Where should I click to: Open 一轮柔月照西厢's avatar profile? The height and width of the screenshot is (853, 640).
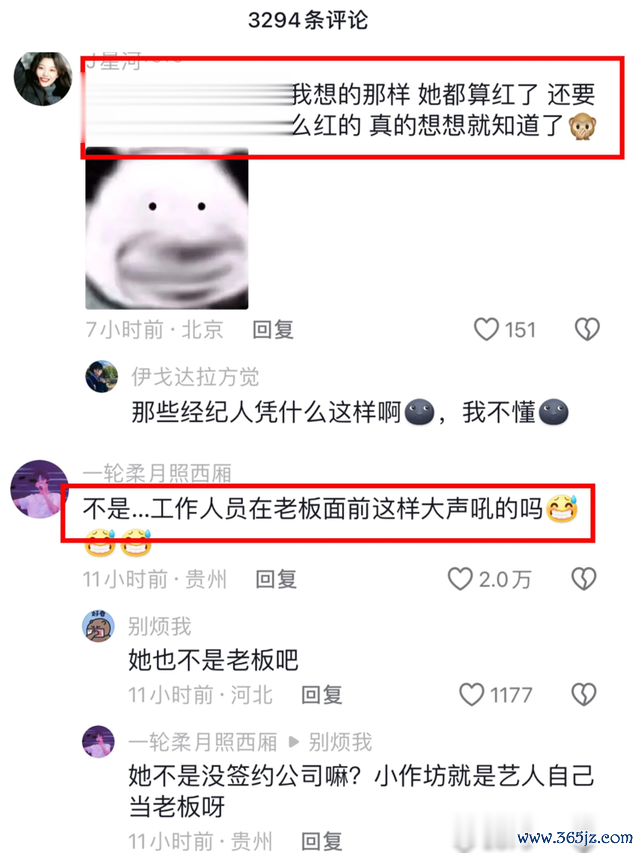(x=39, y=489)
